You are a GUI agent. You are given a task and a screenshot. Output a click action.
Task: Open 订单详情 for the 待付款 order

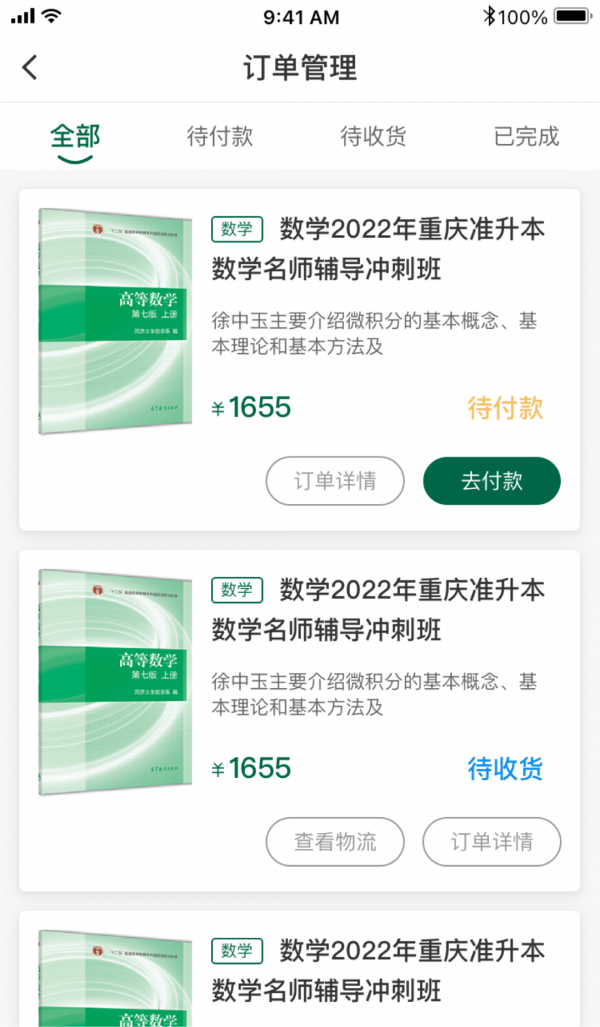(335, 481)
